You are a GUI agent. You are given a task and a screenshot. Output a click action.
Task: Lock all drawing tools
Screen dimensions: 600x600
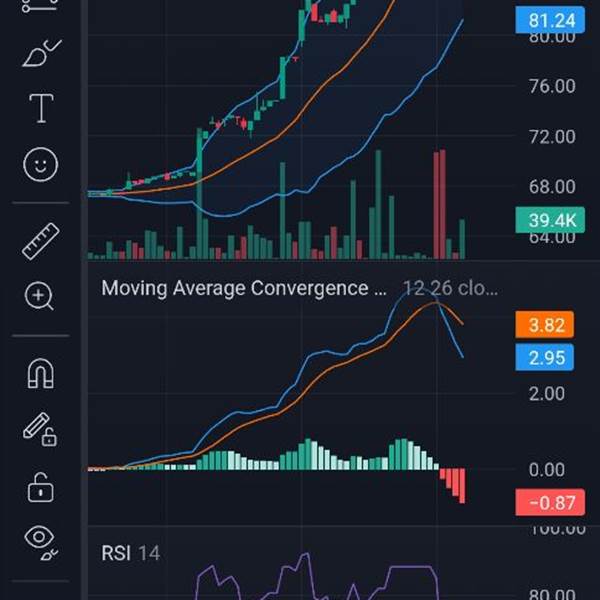(40, 487)
